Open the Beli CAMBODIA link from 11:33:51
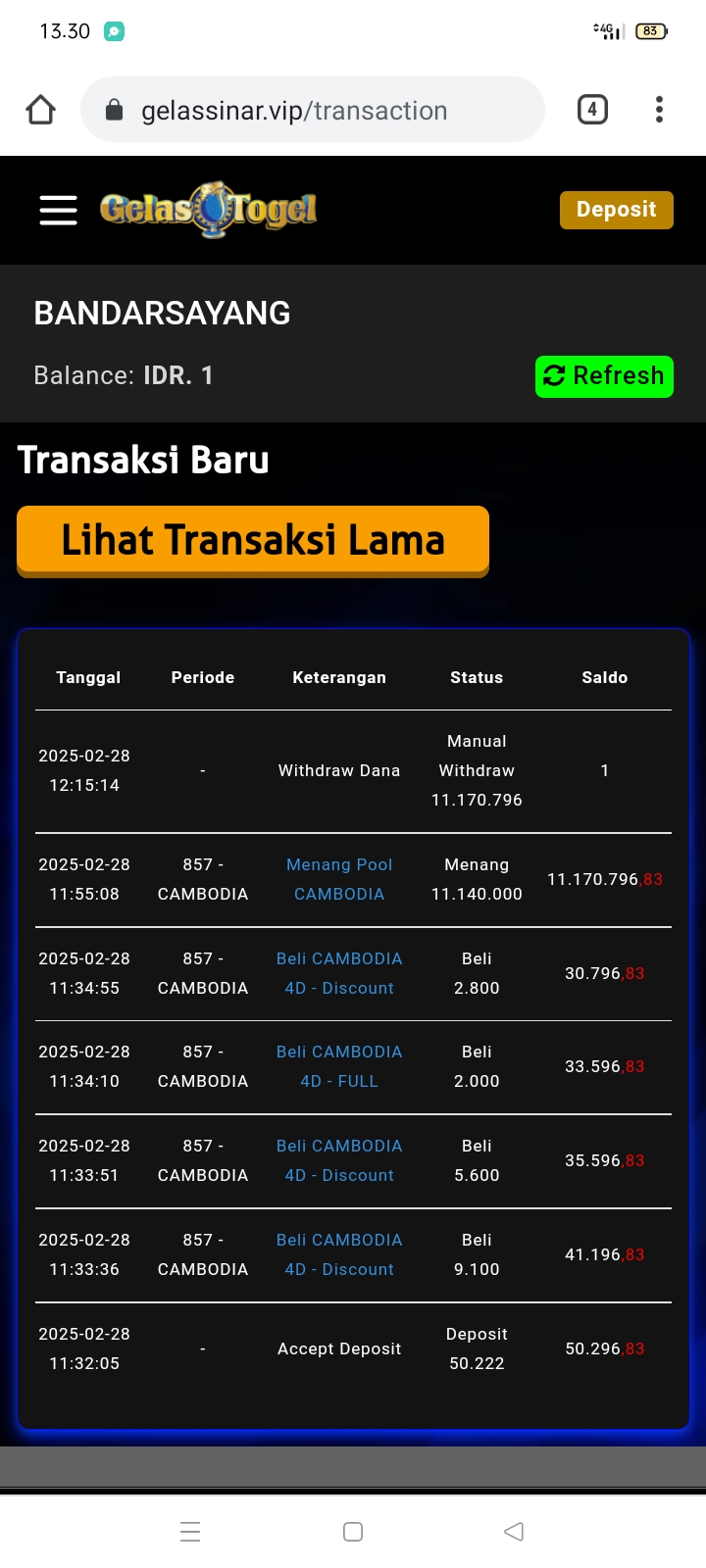This screenshot has height=1568, width=706. [339, 1160]
